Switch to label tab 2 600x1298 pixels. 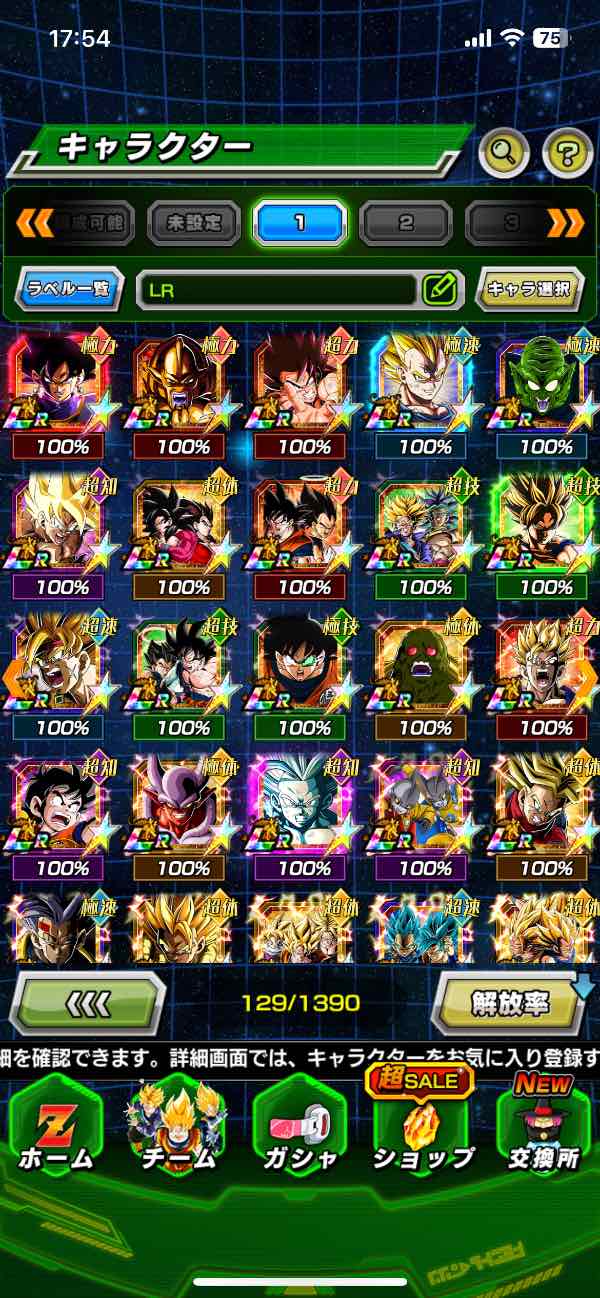tap(405, 222)
